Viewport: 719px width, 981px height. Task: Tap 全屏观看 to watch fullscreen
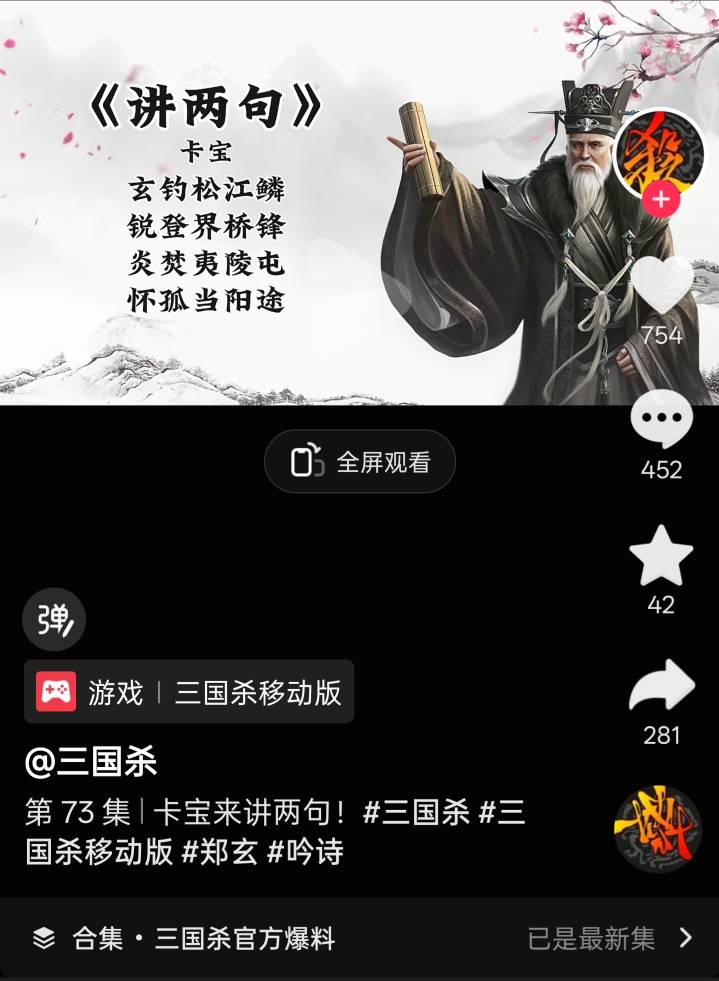[360, 462]
